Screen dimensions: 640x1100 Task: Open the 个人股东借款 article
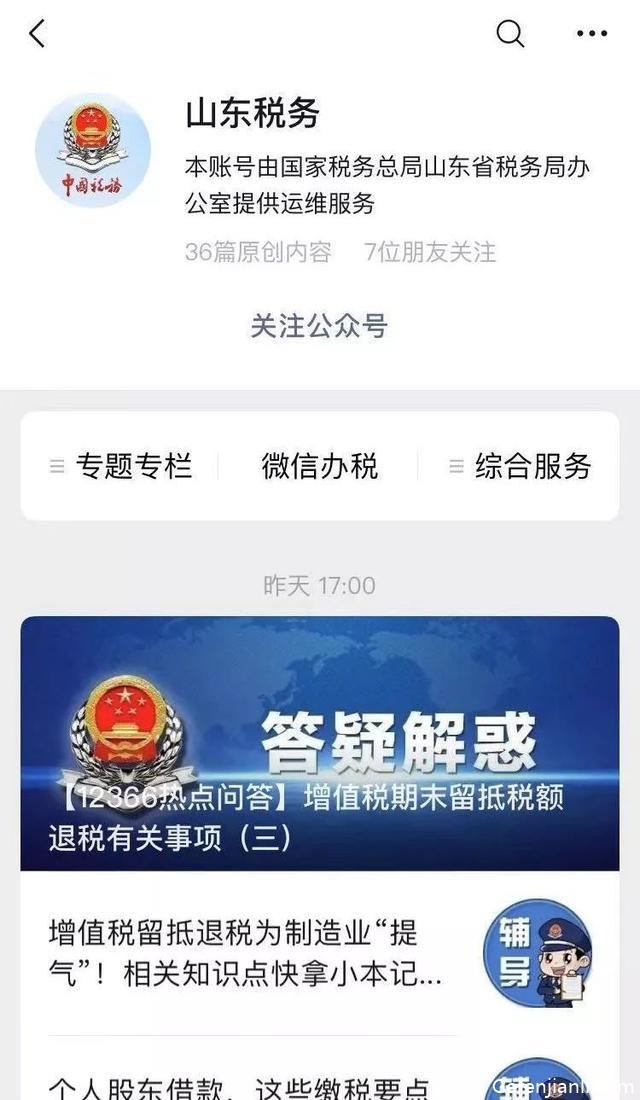[x=240, y=1083]
